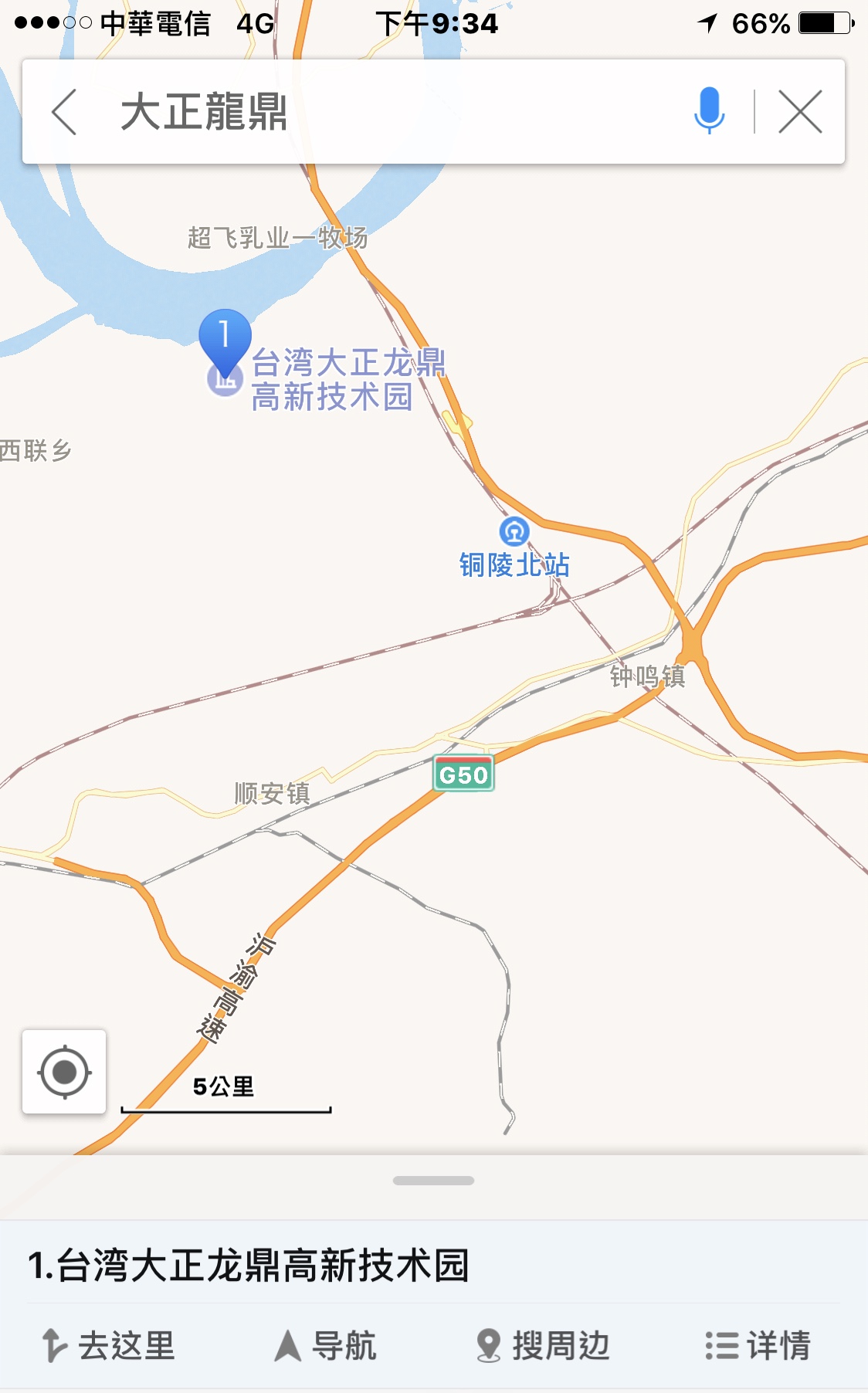Get directions with 去这里
Viewport: 868px width, 1393px height.
pyautogui.click(x=108, y=1346)
